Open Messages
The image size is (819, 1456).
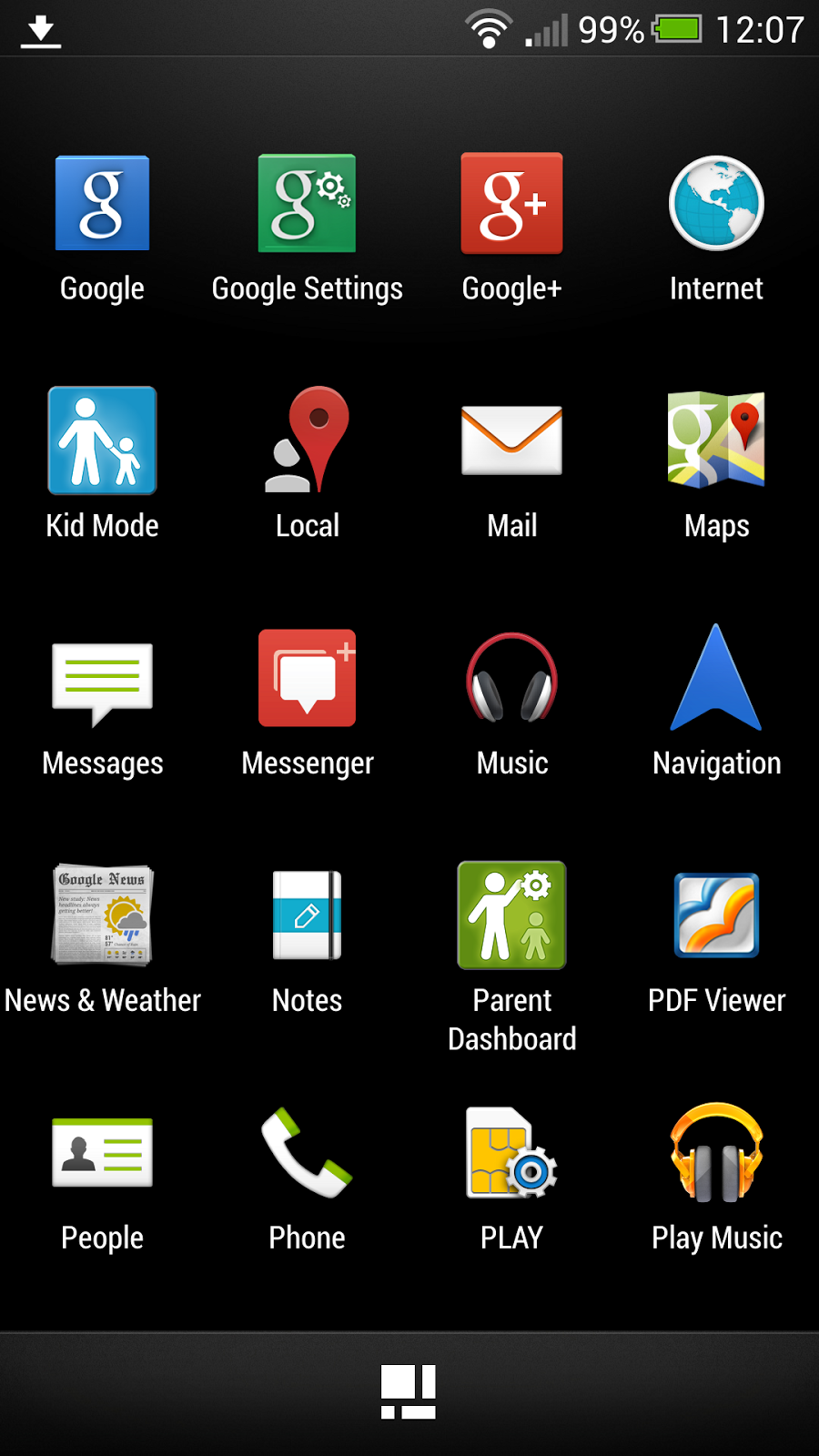102,681
